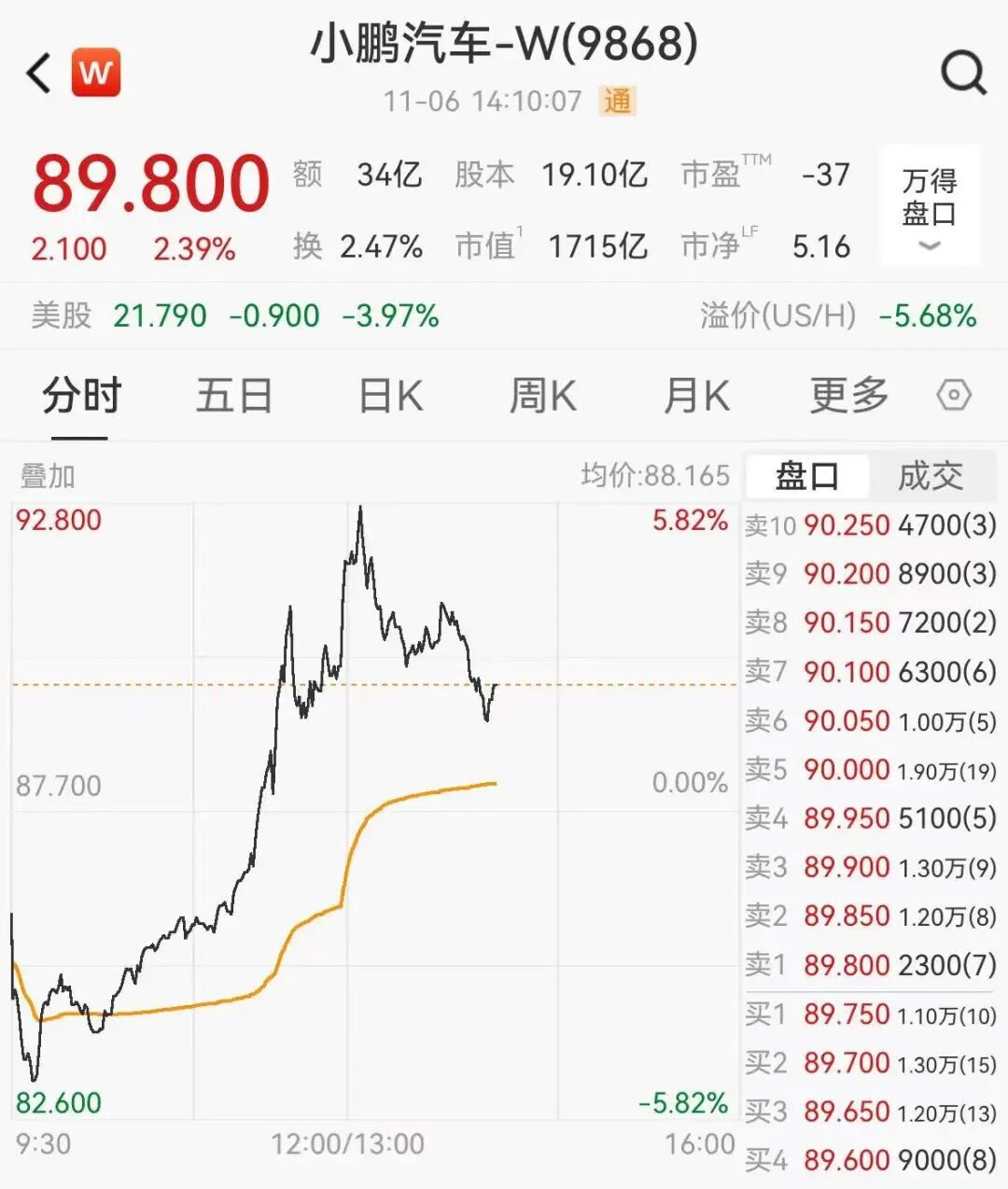This screenshot has width=1008, height=1189.
Task: Tap the 通 badge next to the timestamp
Action: click(x=618, y=100)
